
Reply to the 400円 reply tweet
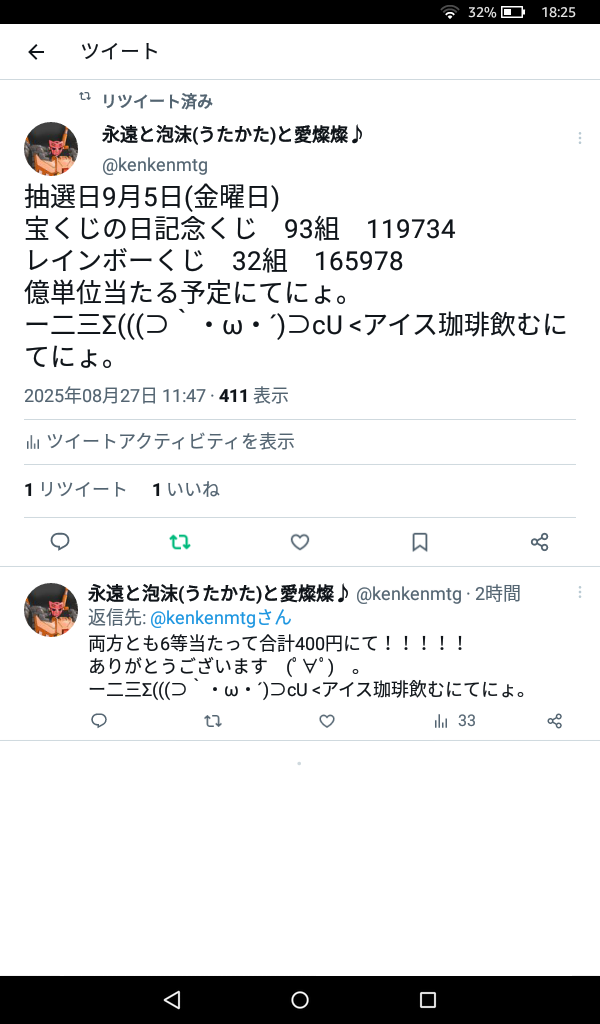pyautogui.click(x=99, y=720)
